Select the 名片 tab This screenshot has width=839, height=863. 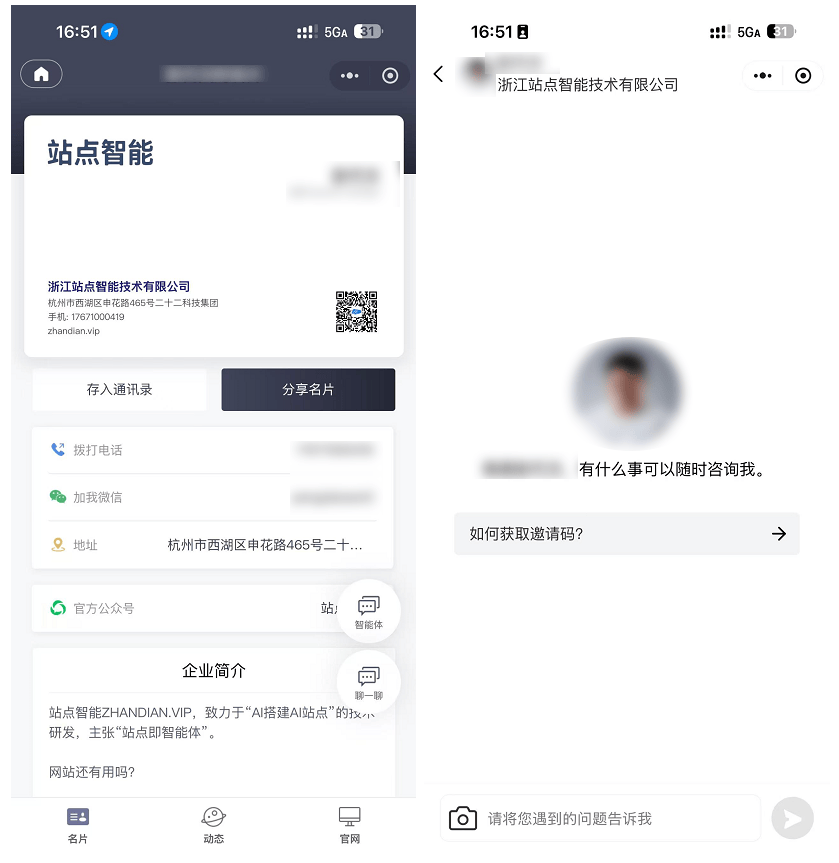(78, 825)
